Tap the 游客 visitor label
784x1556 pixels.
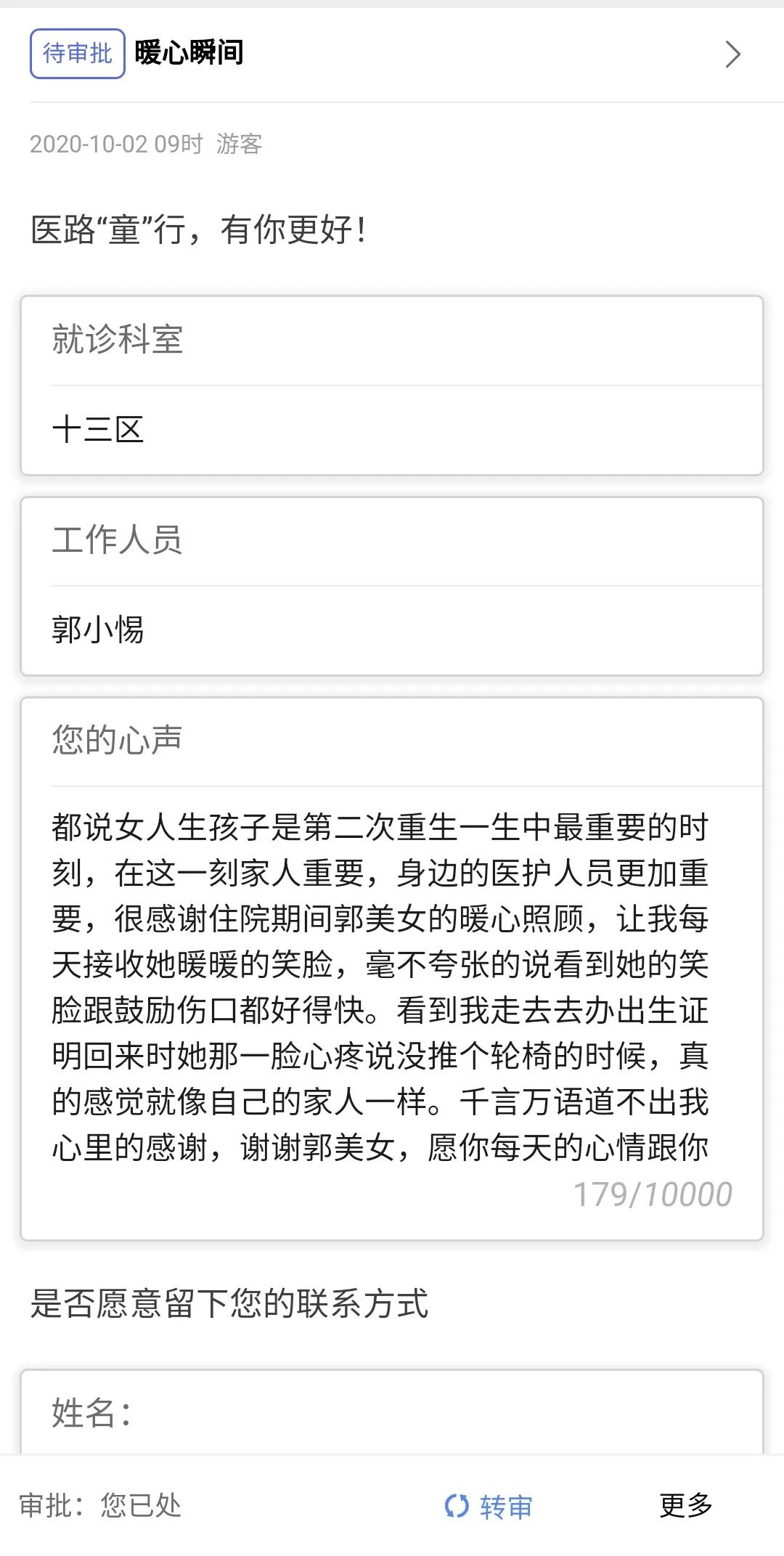[240, 144]
